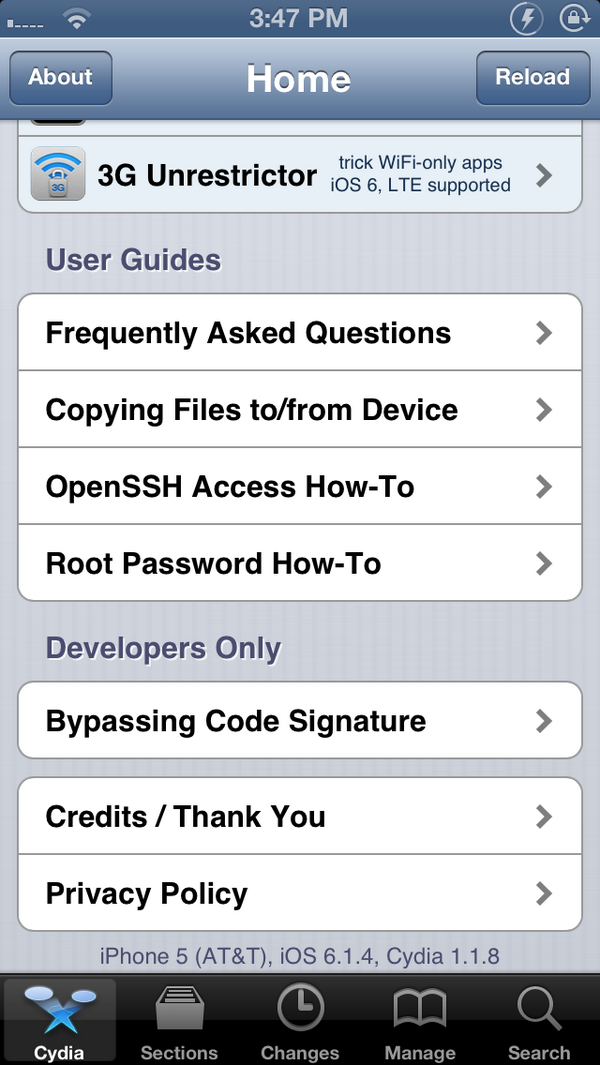Go to the Manage tab
The height and width of the screenshot is (1065, 600).
pyautogui.click(x=420, y=1021)
